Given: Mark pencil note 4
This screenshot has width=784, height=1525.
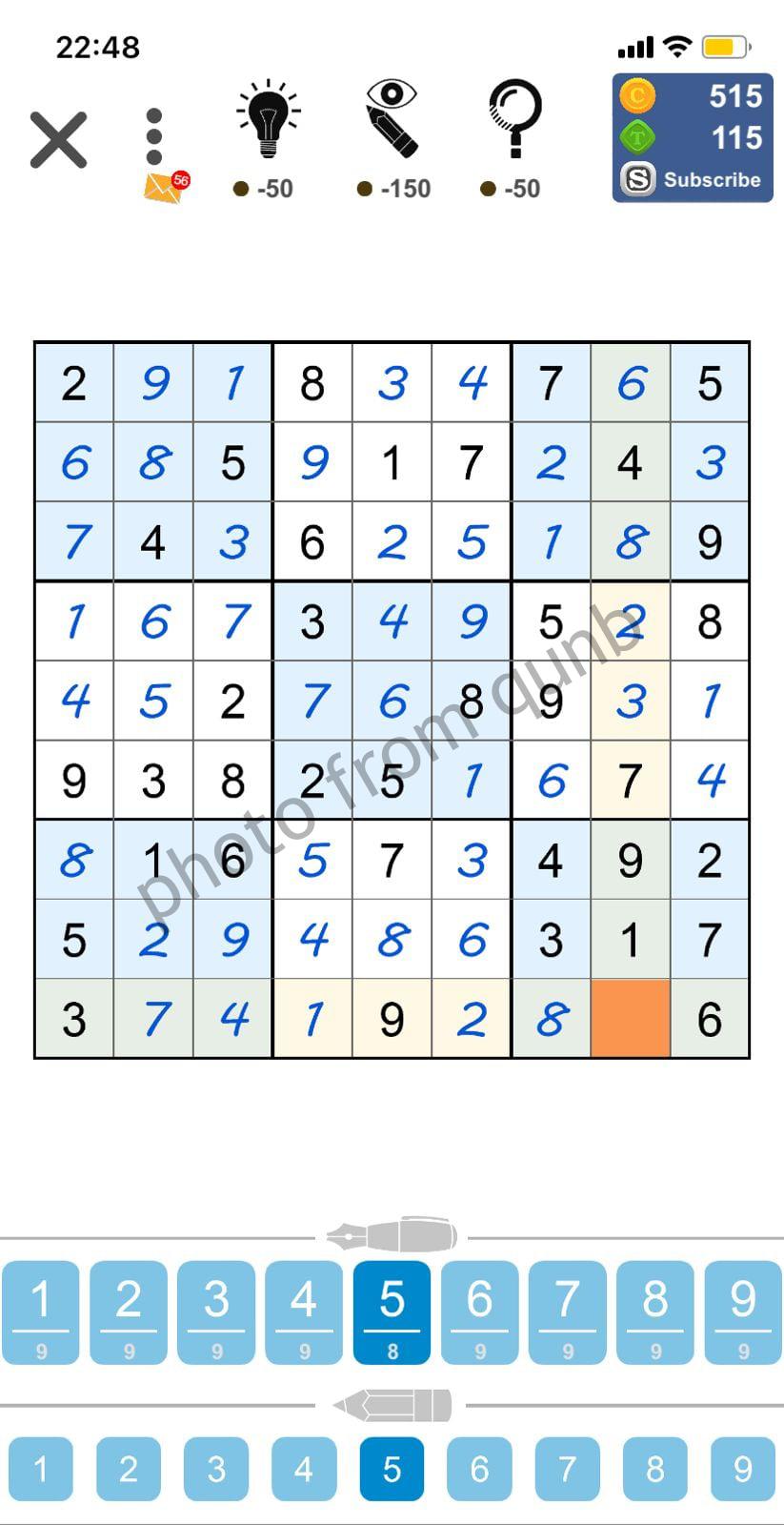Looking at the screenshot, I should point(304,1469).
